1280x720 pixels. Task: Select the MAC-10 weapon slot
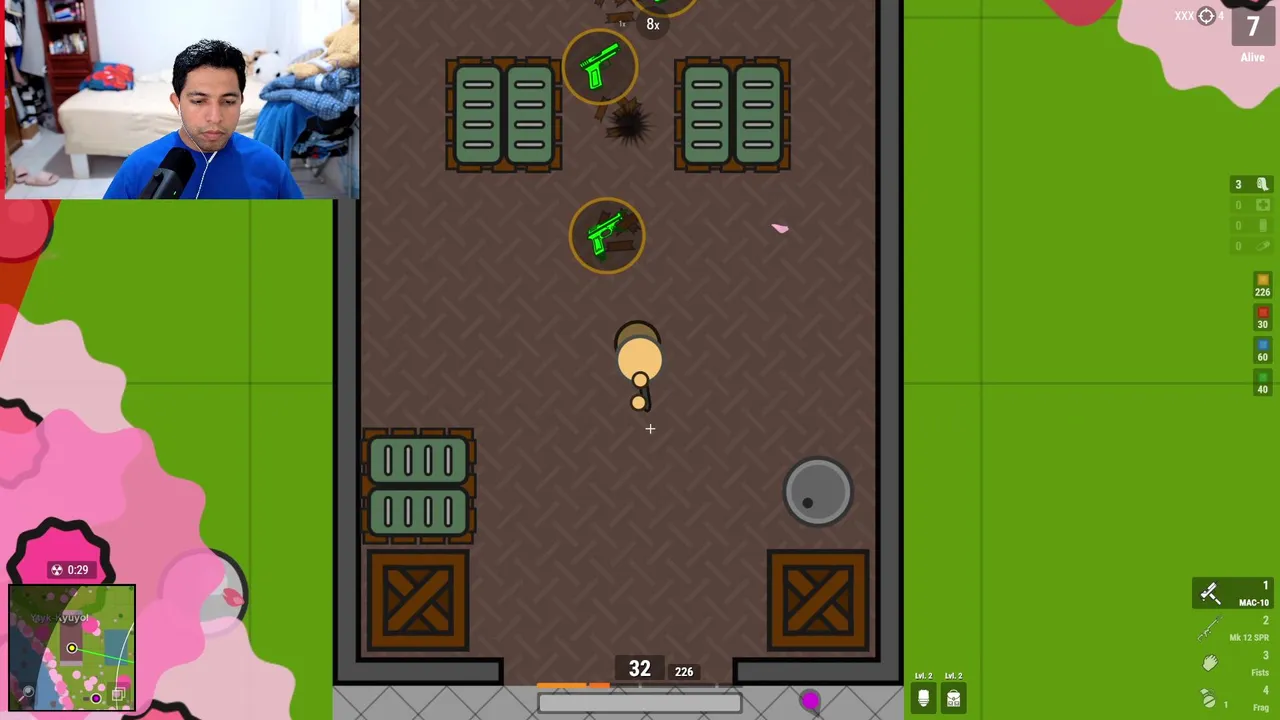[1233, 594]
